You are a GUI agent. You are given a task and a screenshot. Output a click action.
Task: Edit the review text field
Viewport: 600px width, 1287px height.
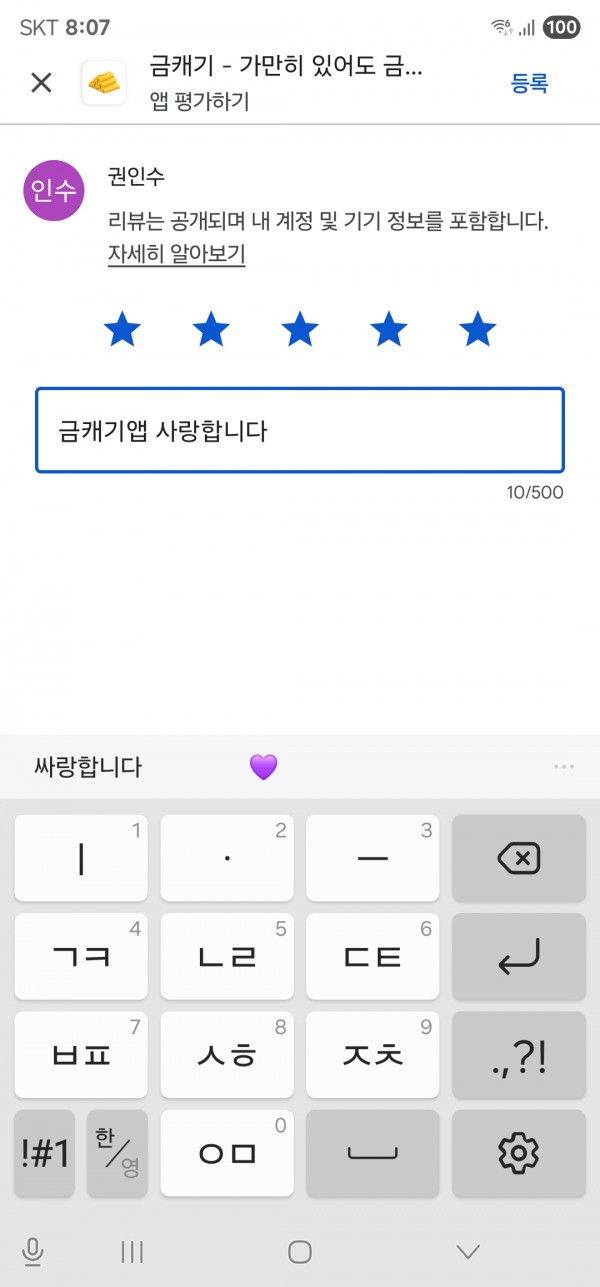tap(300, 430)
